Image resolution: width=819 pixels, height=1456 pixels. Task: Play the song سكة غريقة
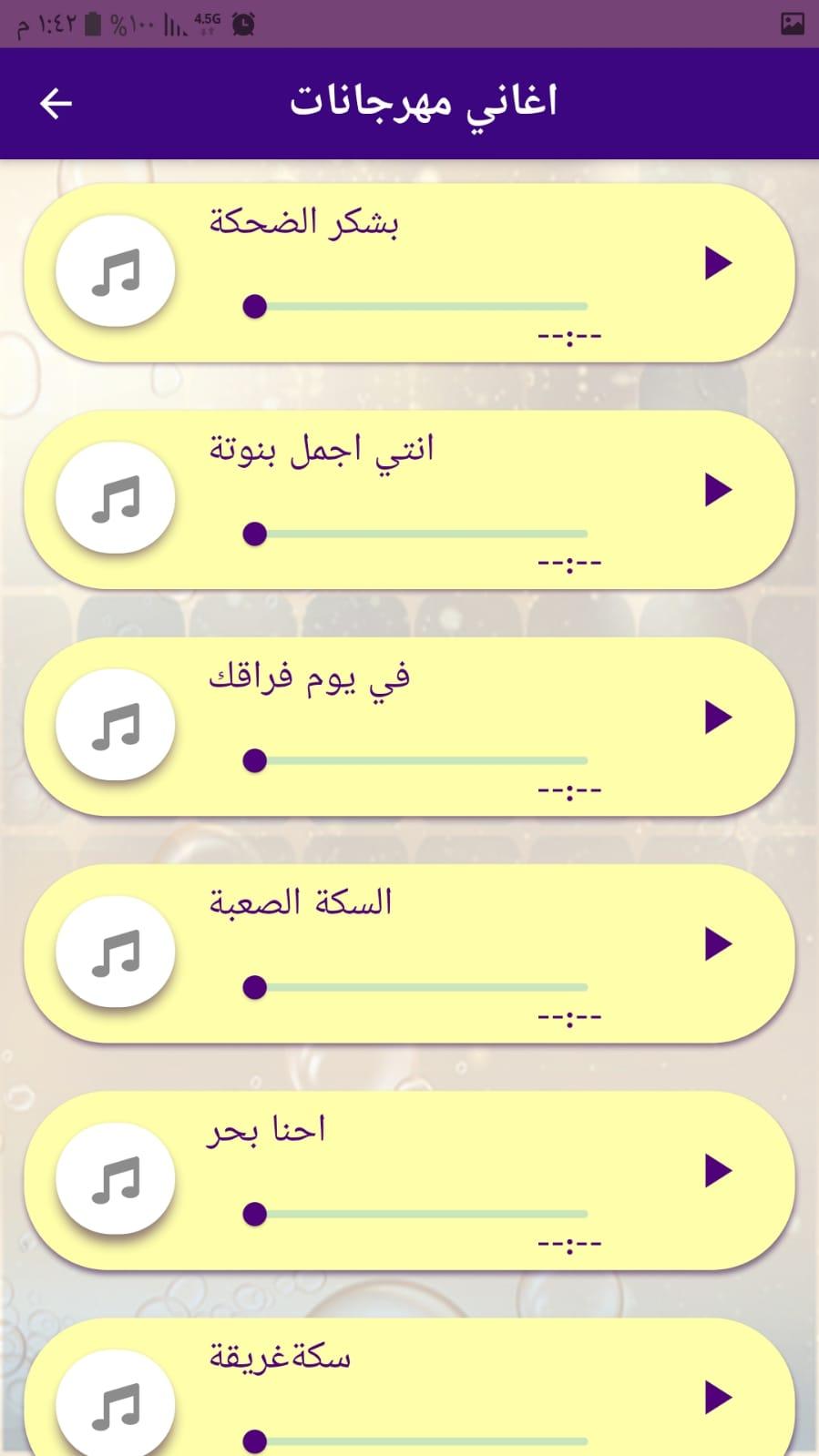tap(718, 1398)
